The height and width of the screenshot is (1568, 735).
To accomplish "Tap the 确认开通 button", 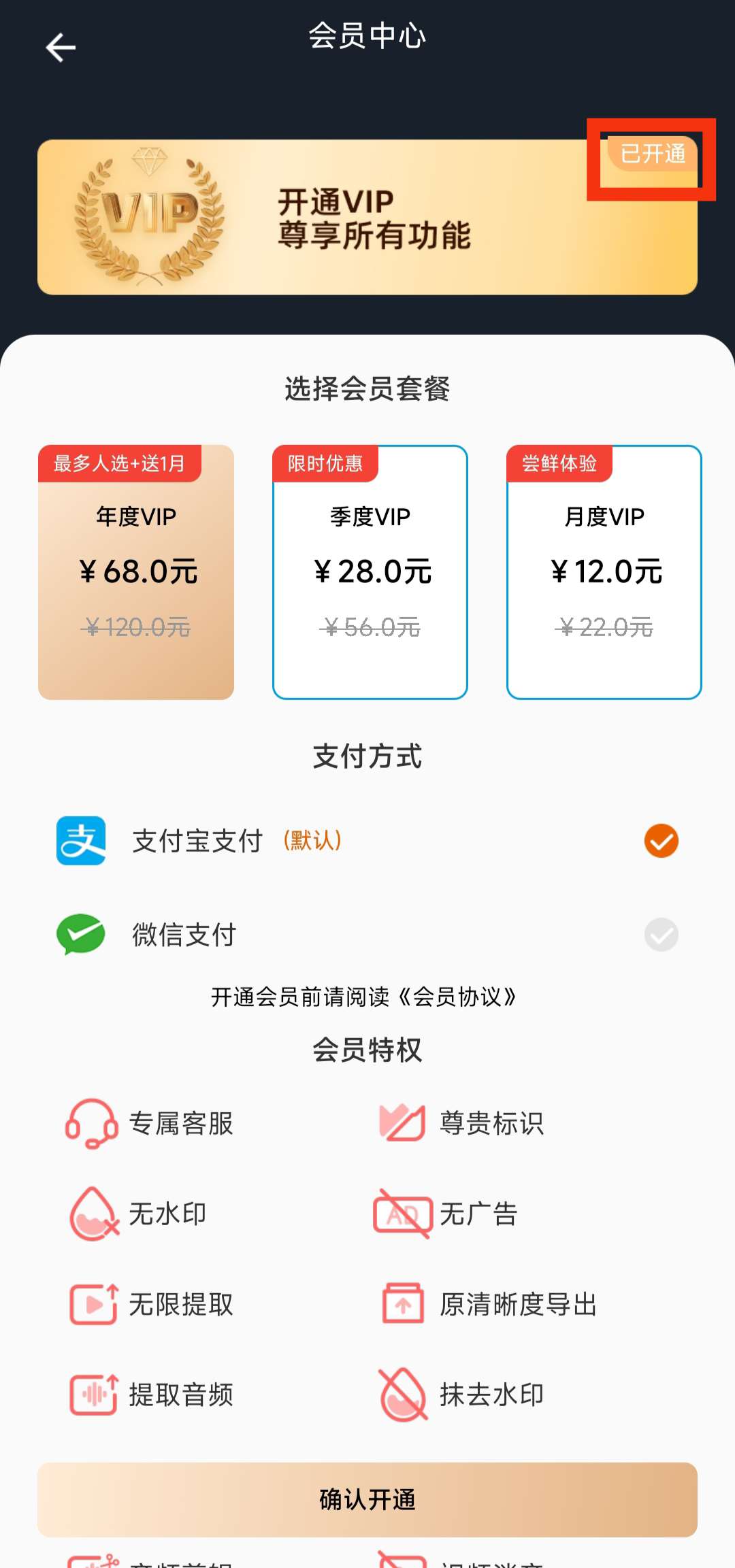I will 367,1499.
